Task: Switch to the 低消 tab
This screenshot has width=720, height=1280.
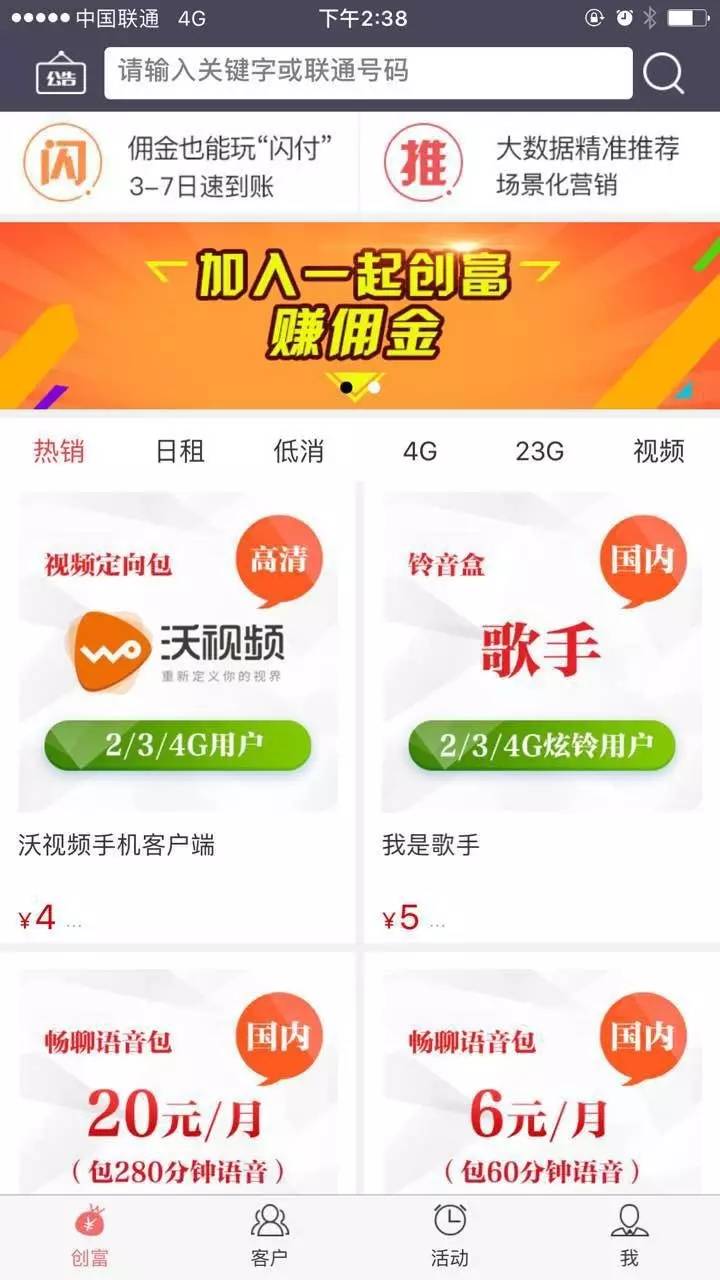Action: click(x=299, y=451)
